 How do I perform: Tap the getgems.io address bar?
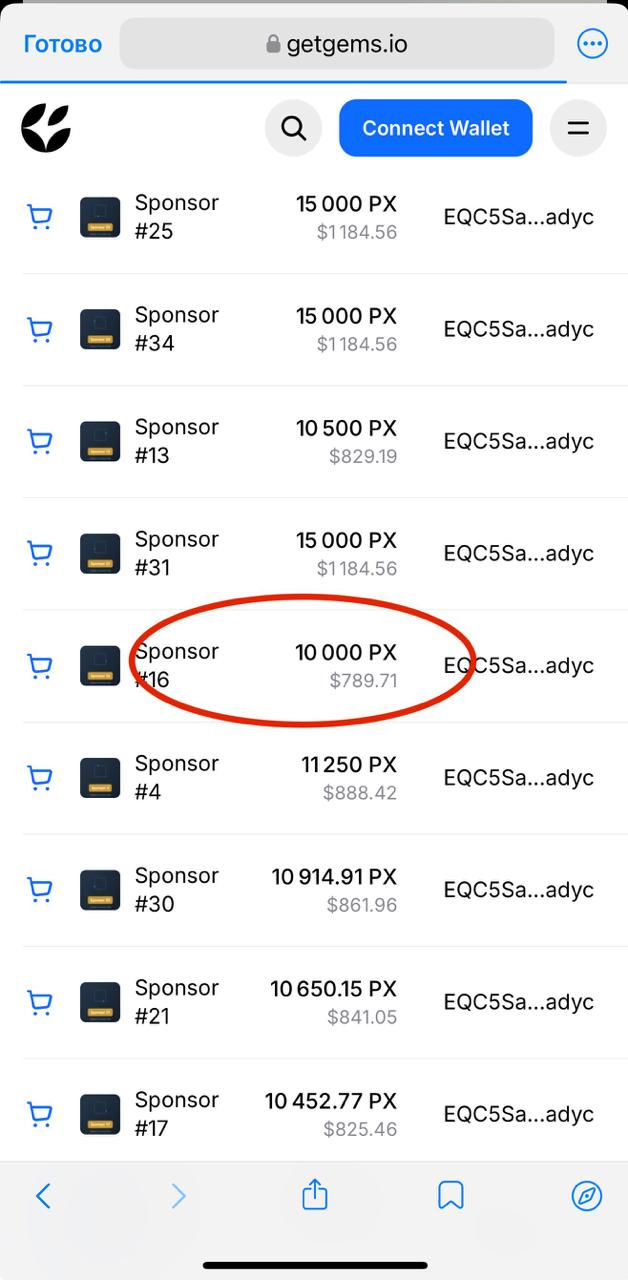point(337,44)
